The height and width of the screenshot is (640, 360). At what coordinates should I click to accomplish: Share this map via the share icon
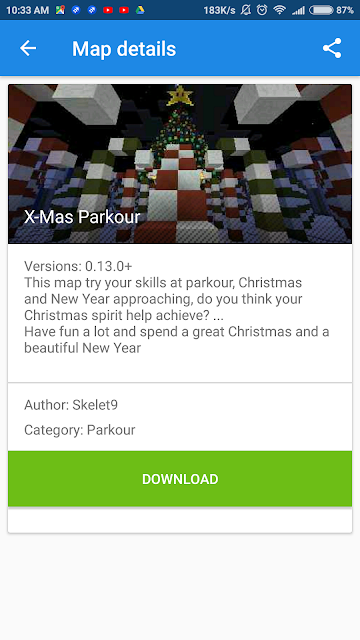pyautogui.click(x=332, y=48)
